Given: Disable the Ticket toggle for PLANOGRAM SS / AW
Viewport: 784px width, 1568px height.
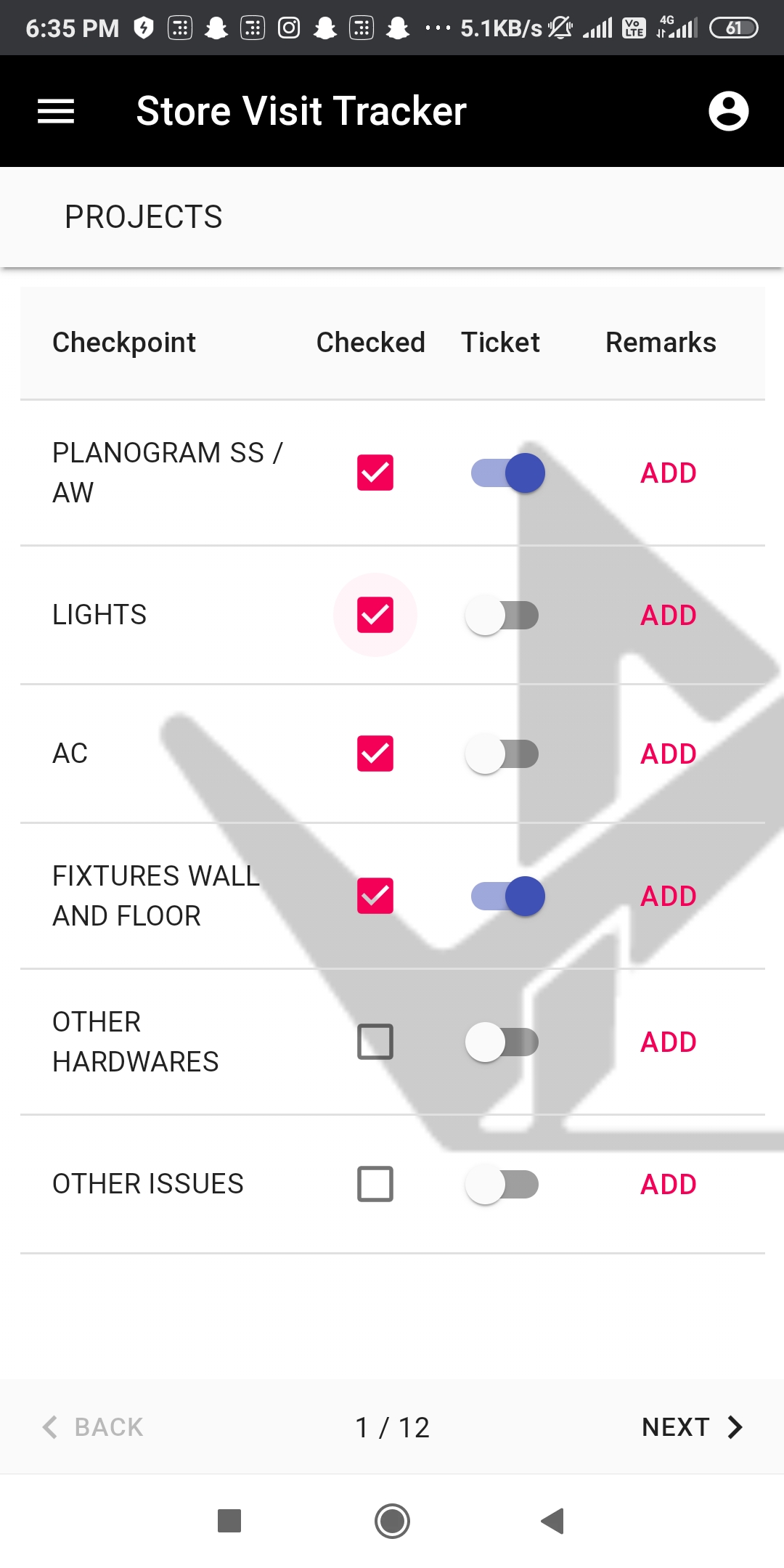Looking at the screenshot, I should (505, 472).
